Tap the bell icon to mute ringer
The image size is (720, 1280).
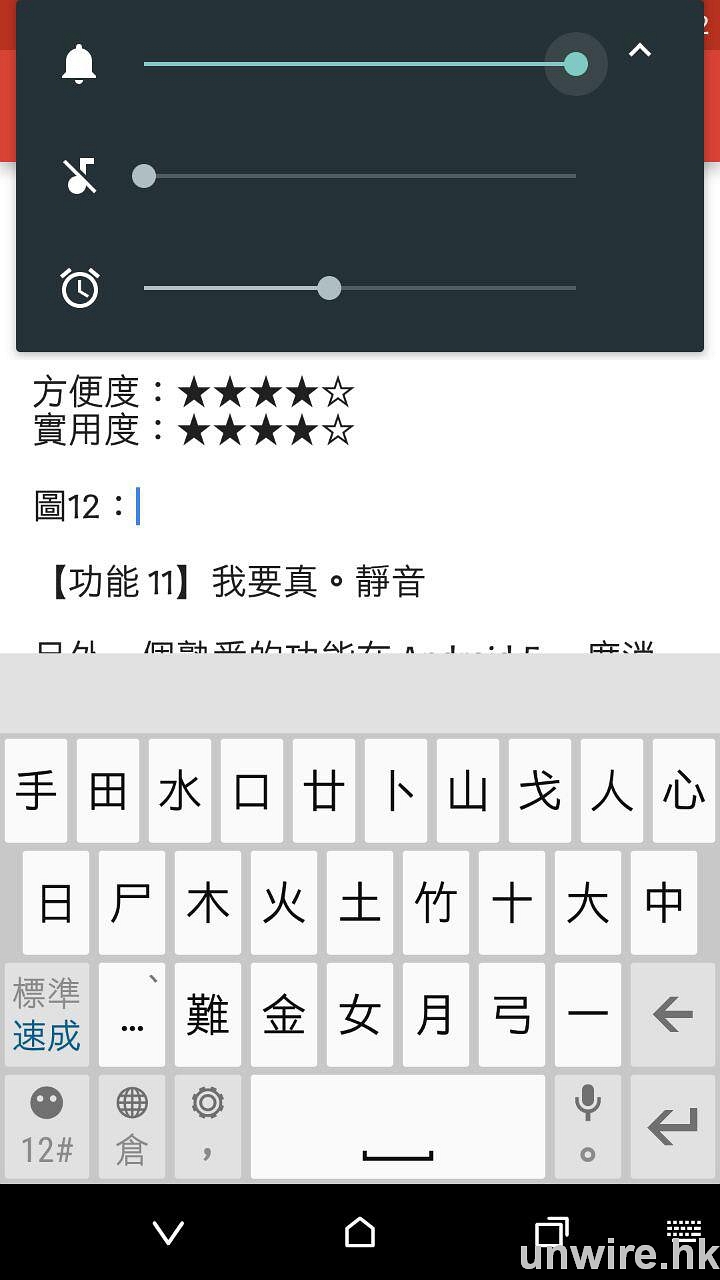coord(79,64)
